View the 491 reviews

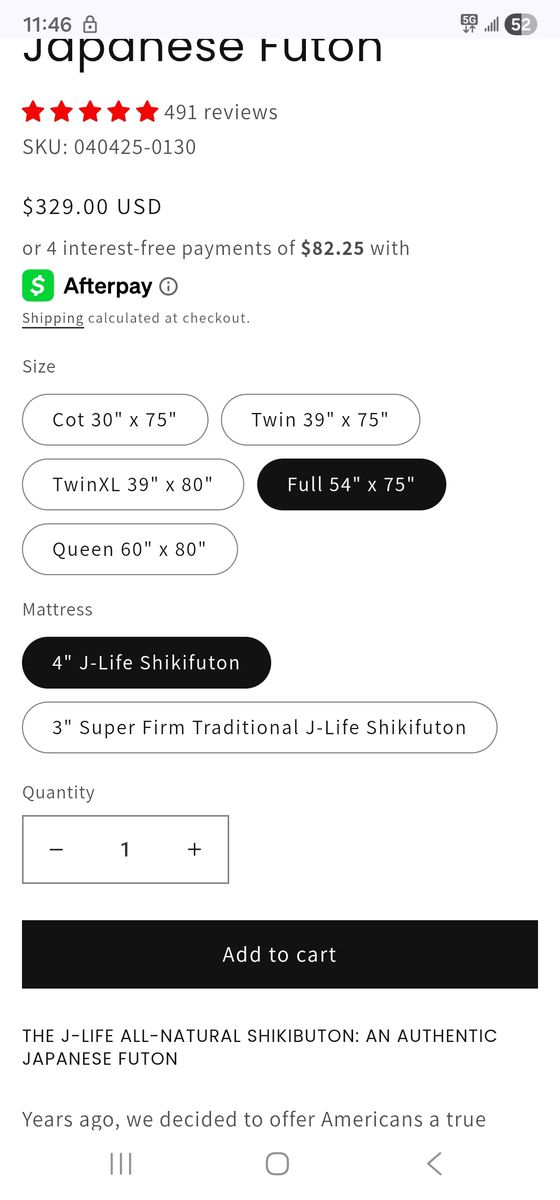(x=221, y=112)
